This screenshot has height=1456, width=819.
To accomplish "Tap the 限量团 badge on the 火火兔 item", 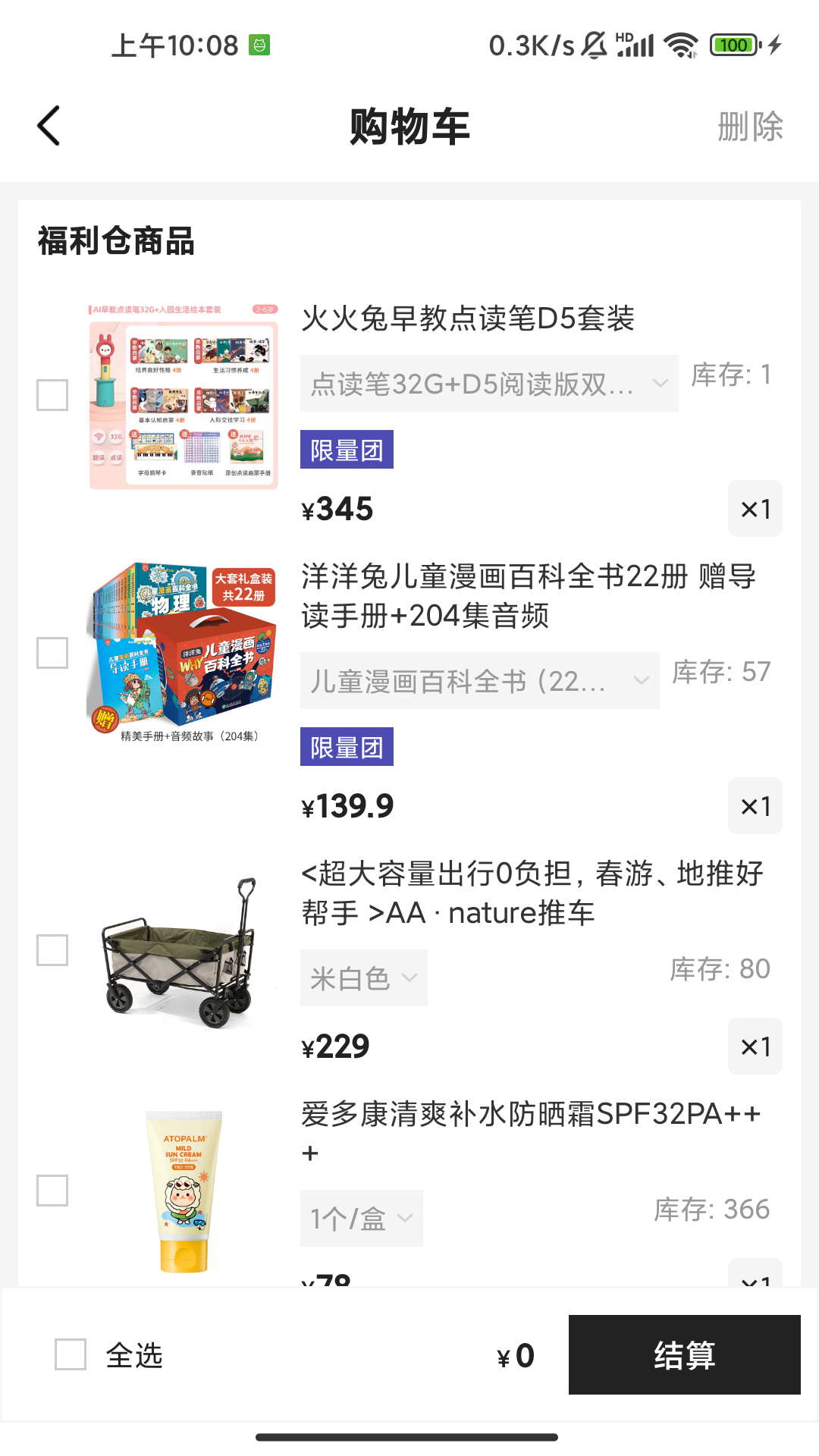I will (347, 449).
